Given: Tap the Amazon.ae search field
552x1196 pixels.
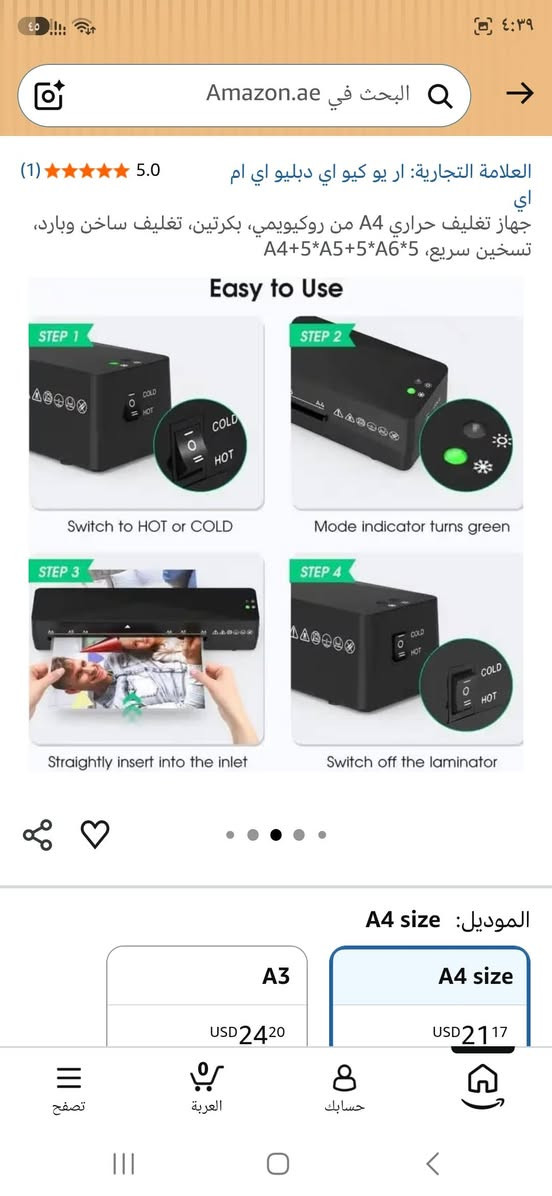Looking at the screenshot, I should point(244,95).
